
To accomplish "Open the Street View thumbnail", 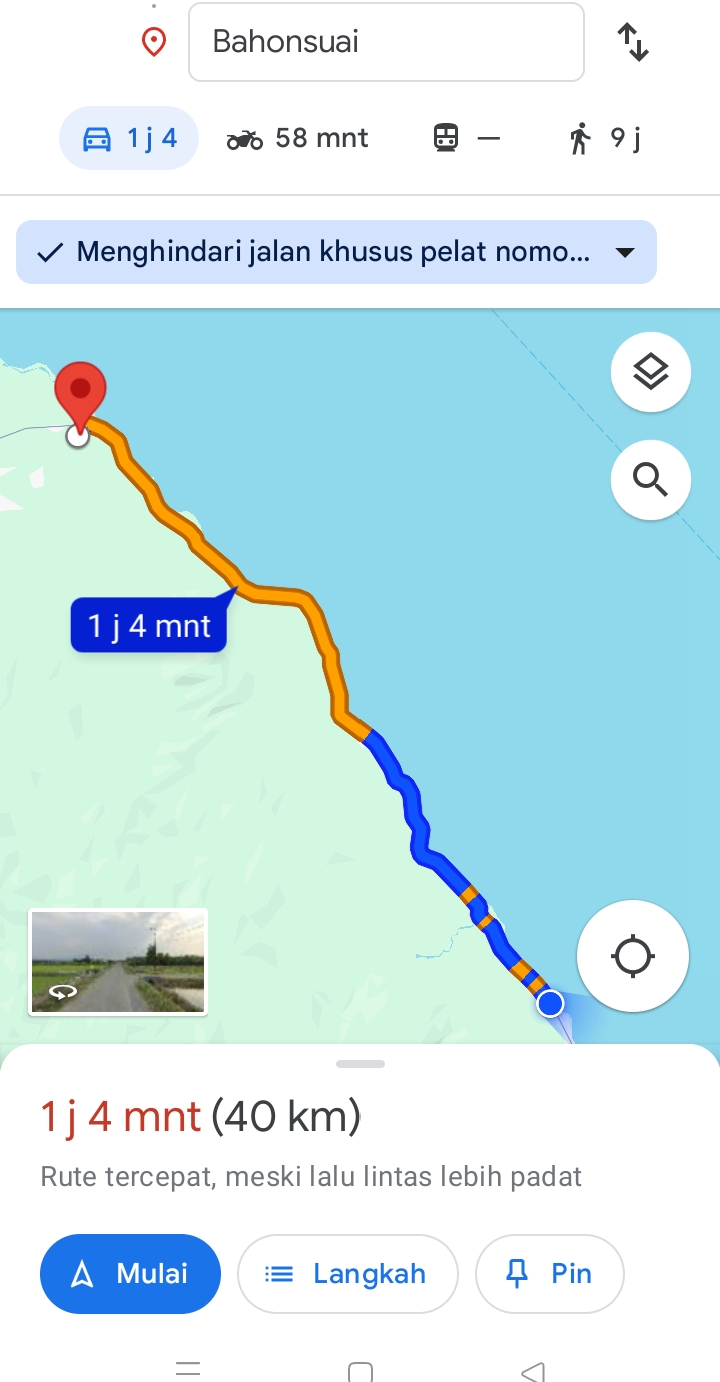I will 118,961.
